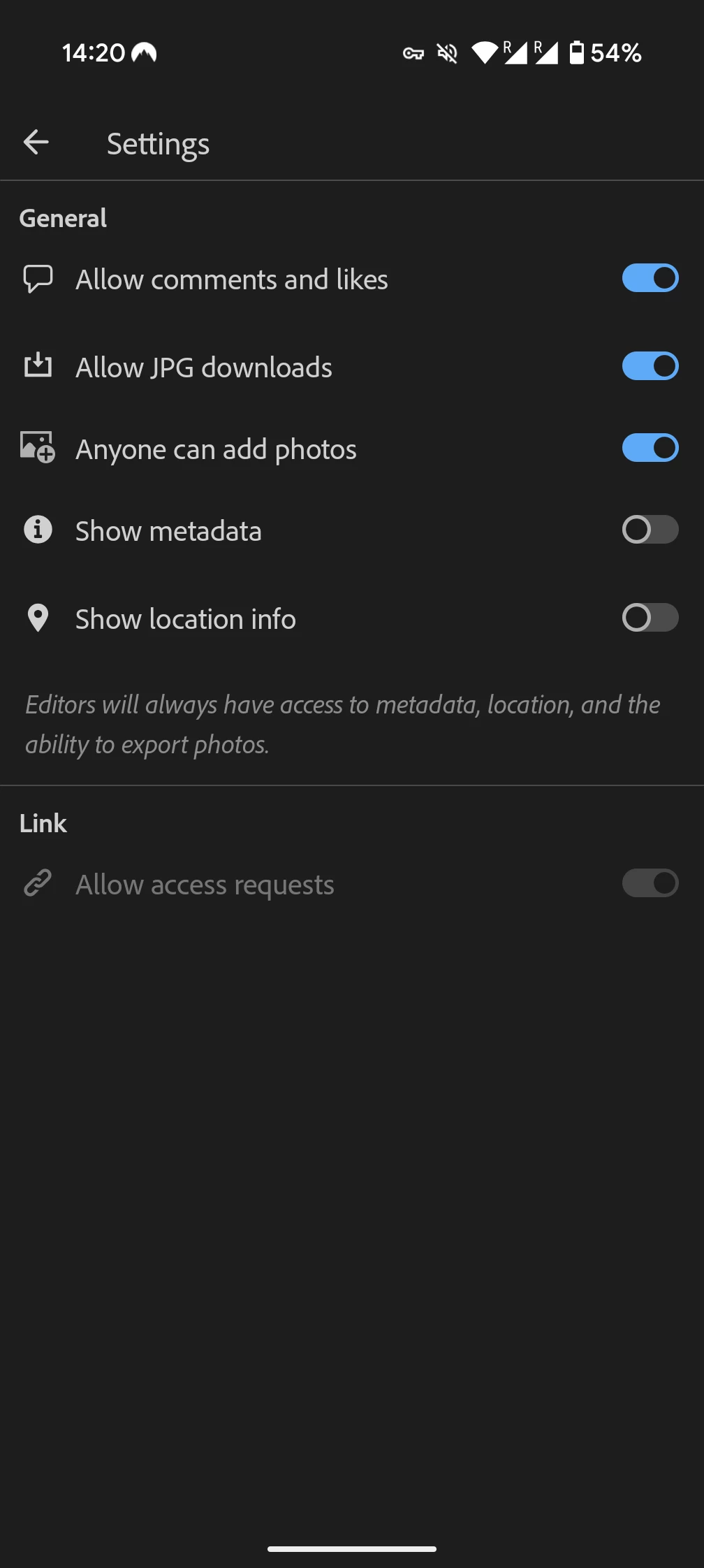Turn off Allow comments and likes
This screenshot has width=704, height=1568.
tap(650, 278)
